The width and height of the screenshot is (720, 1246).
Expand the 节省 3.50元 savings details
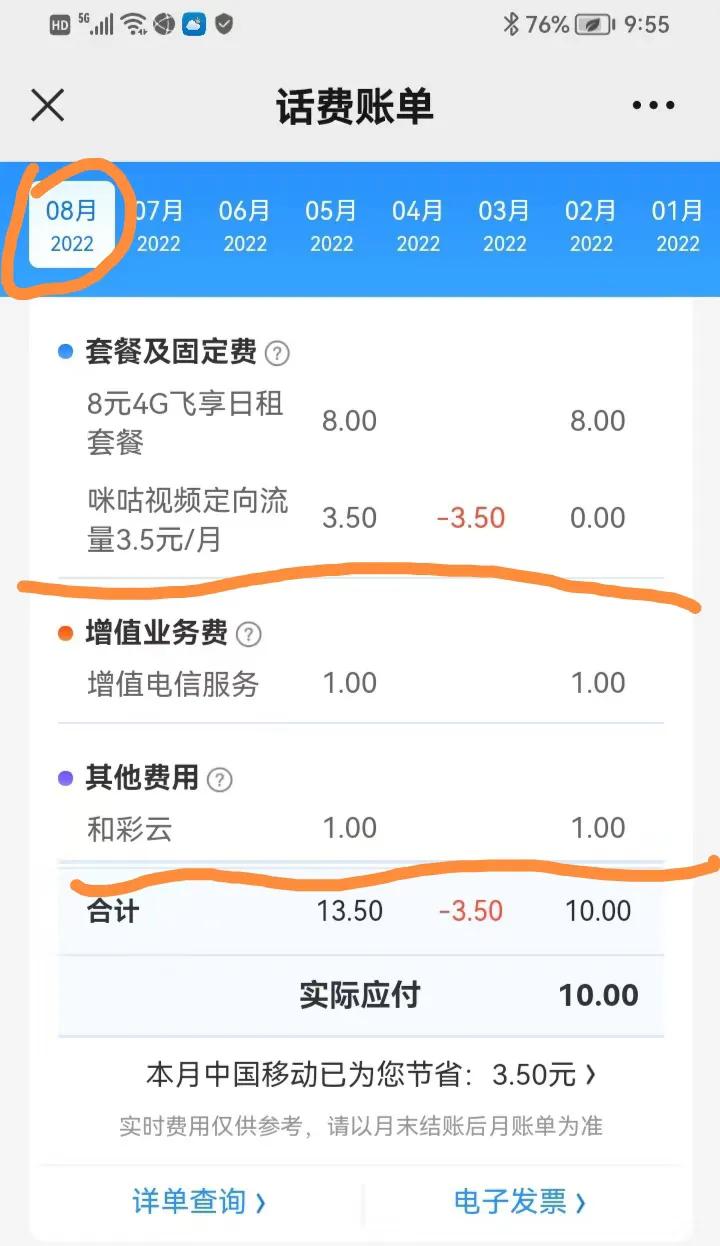520,1072
